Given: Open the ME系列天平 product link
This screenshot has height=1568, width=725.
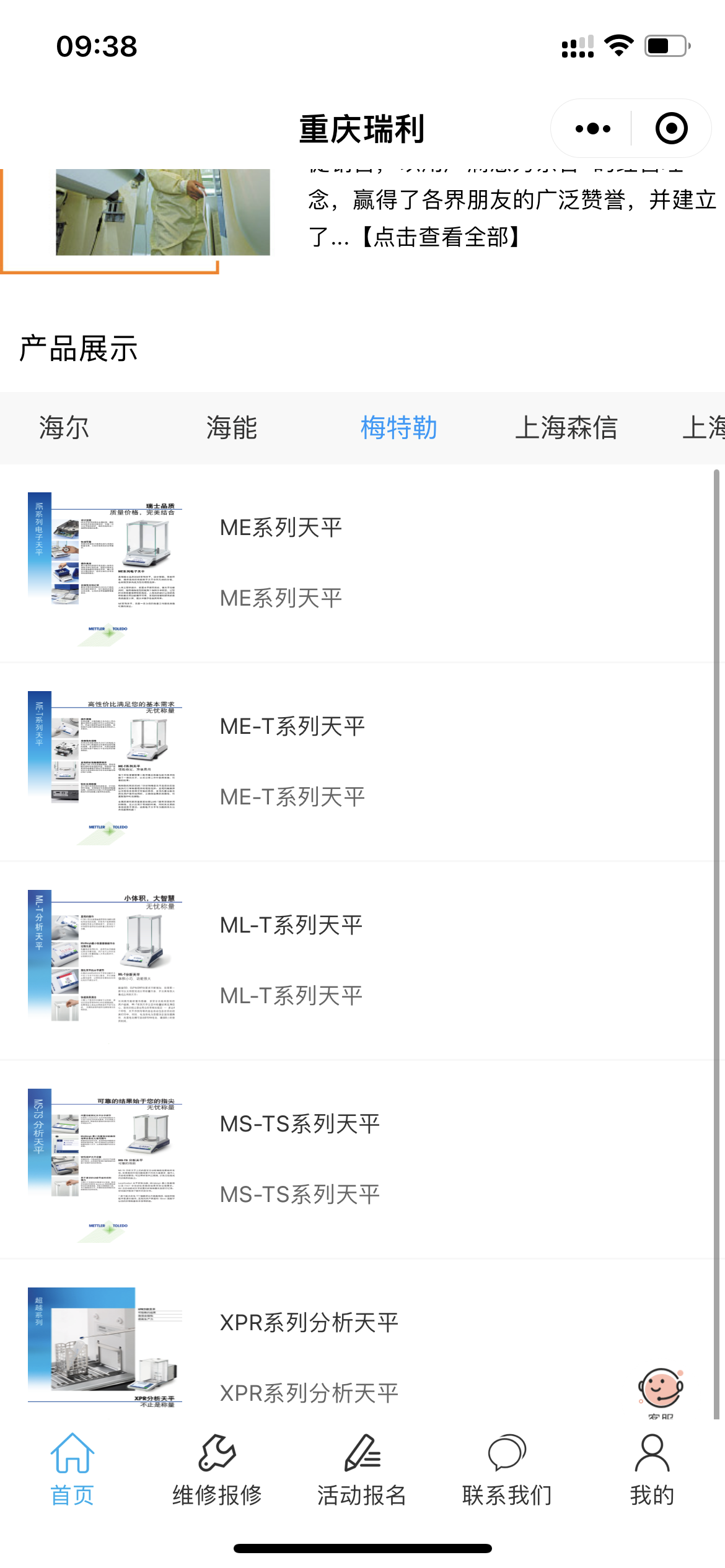Looking at the screenshot, I should tap(282, 528).
